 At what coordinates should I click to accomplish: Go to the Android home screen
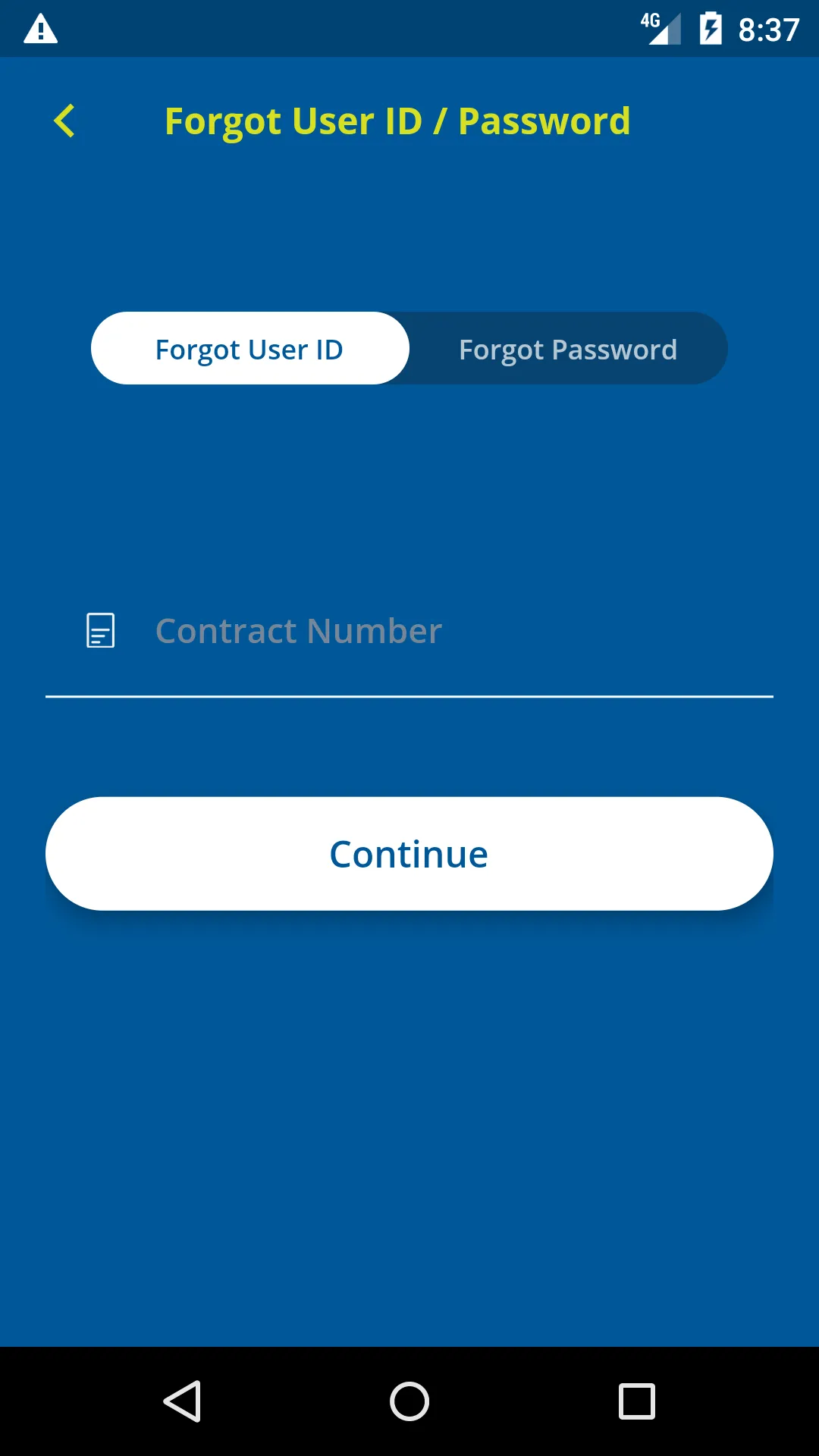click(409, 1401)
